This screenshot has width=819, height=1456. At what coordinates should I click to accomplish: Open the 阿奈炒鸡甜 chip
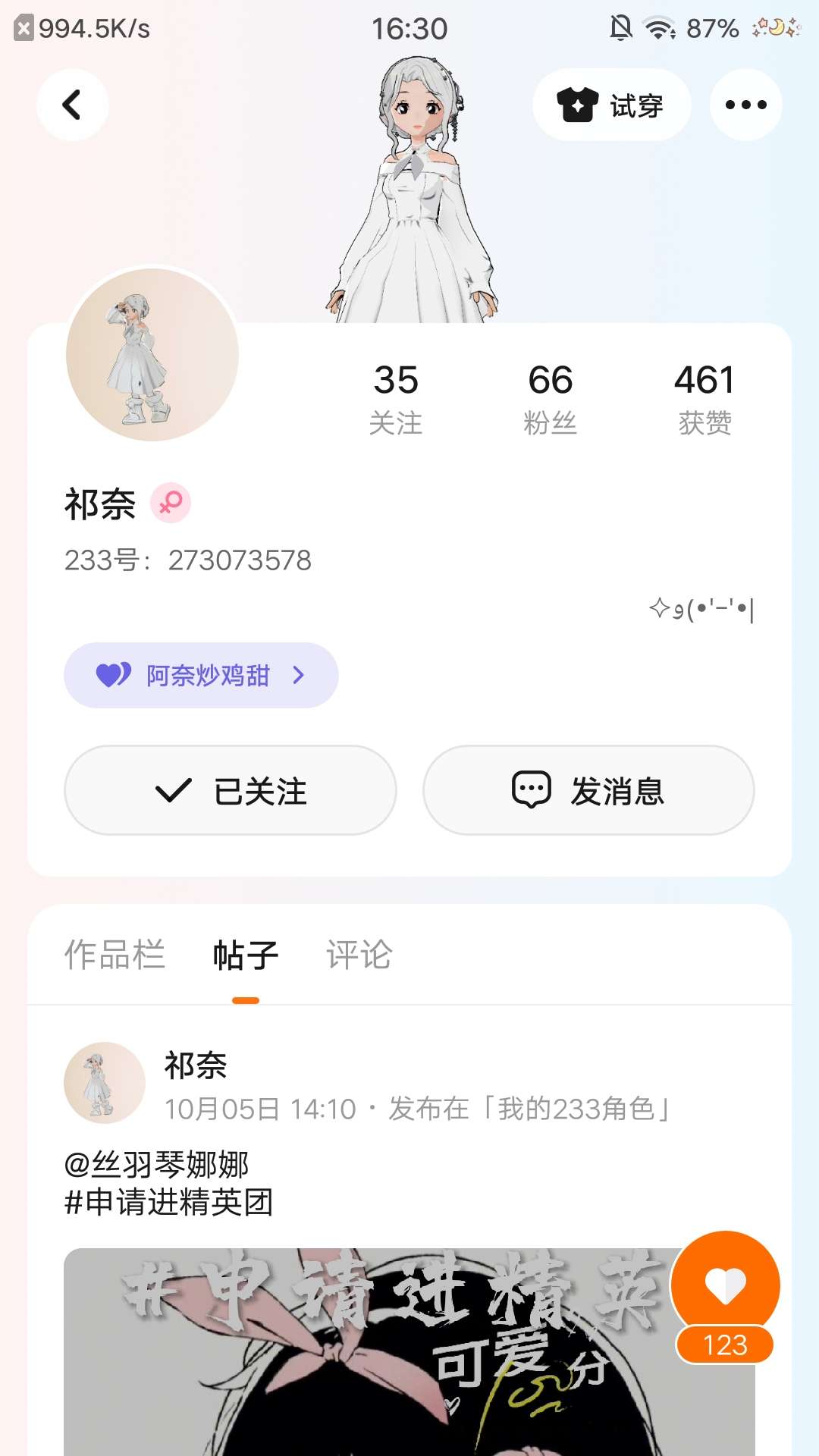pos(201,675)
